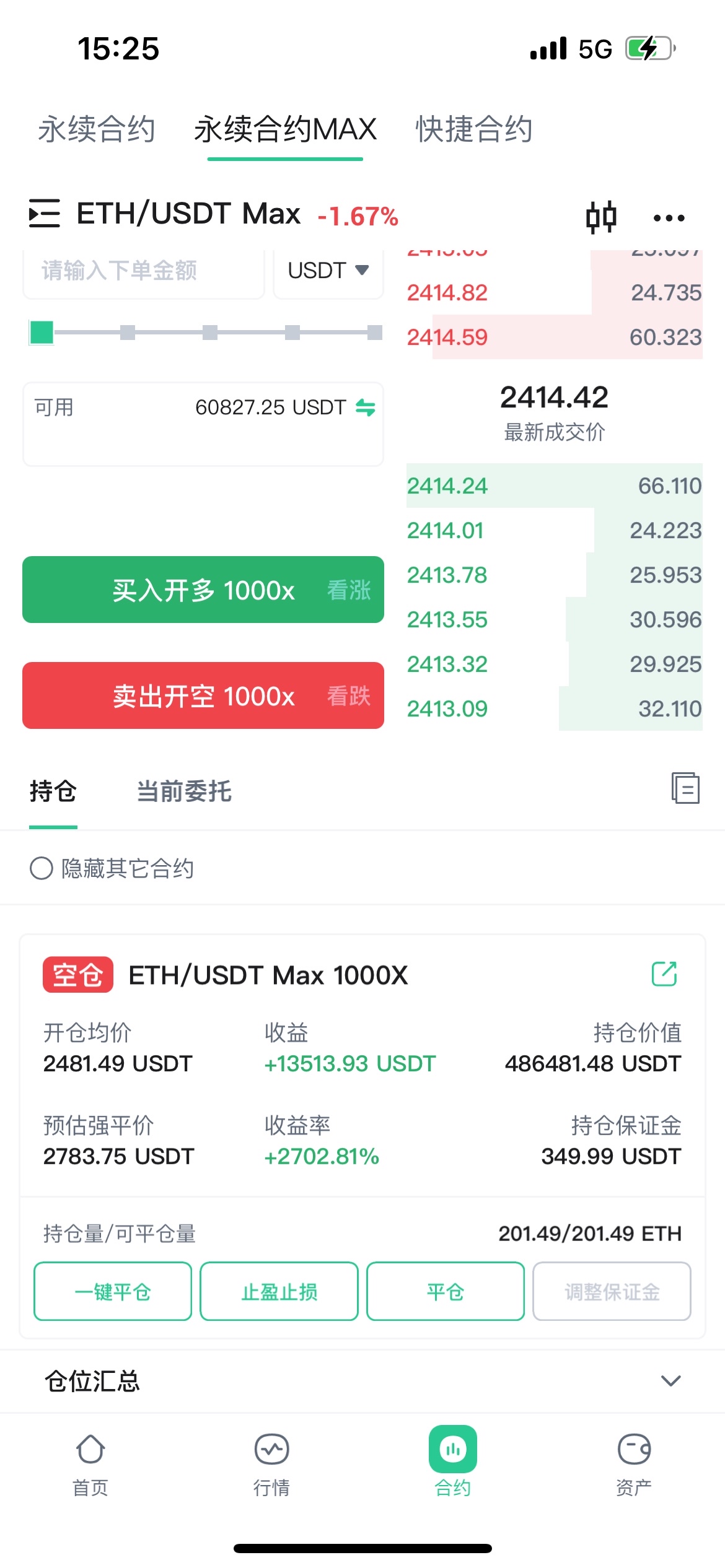Open the order history document icon
The height and width of the screenshot is (1568, 725).
[x=685, y=788]
